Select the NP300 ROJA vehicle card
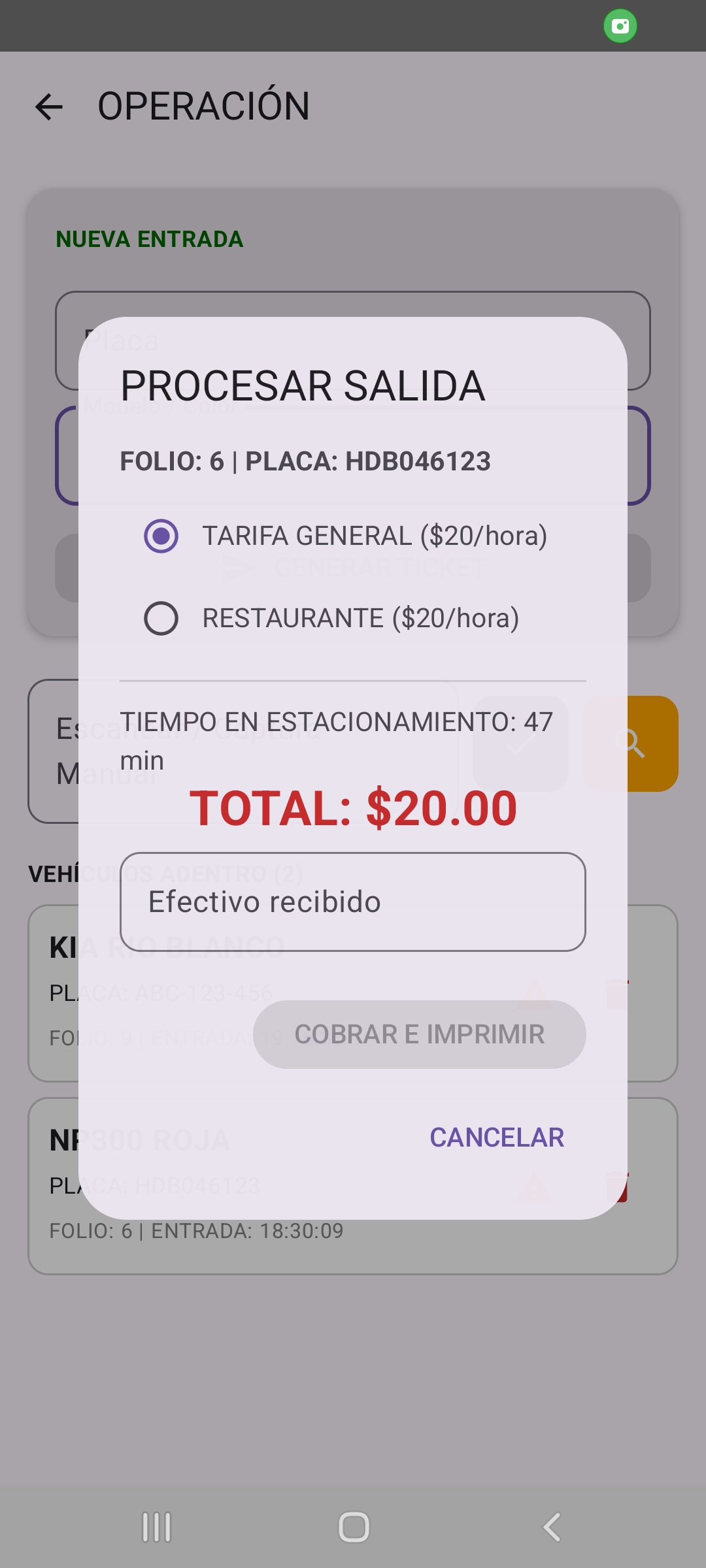Viewport: 706px width, 1568px height. coord(353,1183)
